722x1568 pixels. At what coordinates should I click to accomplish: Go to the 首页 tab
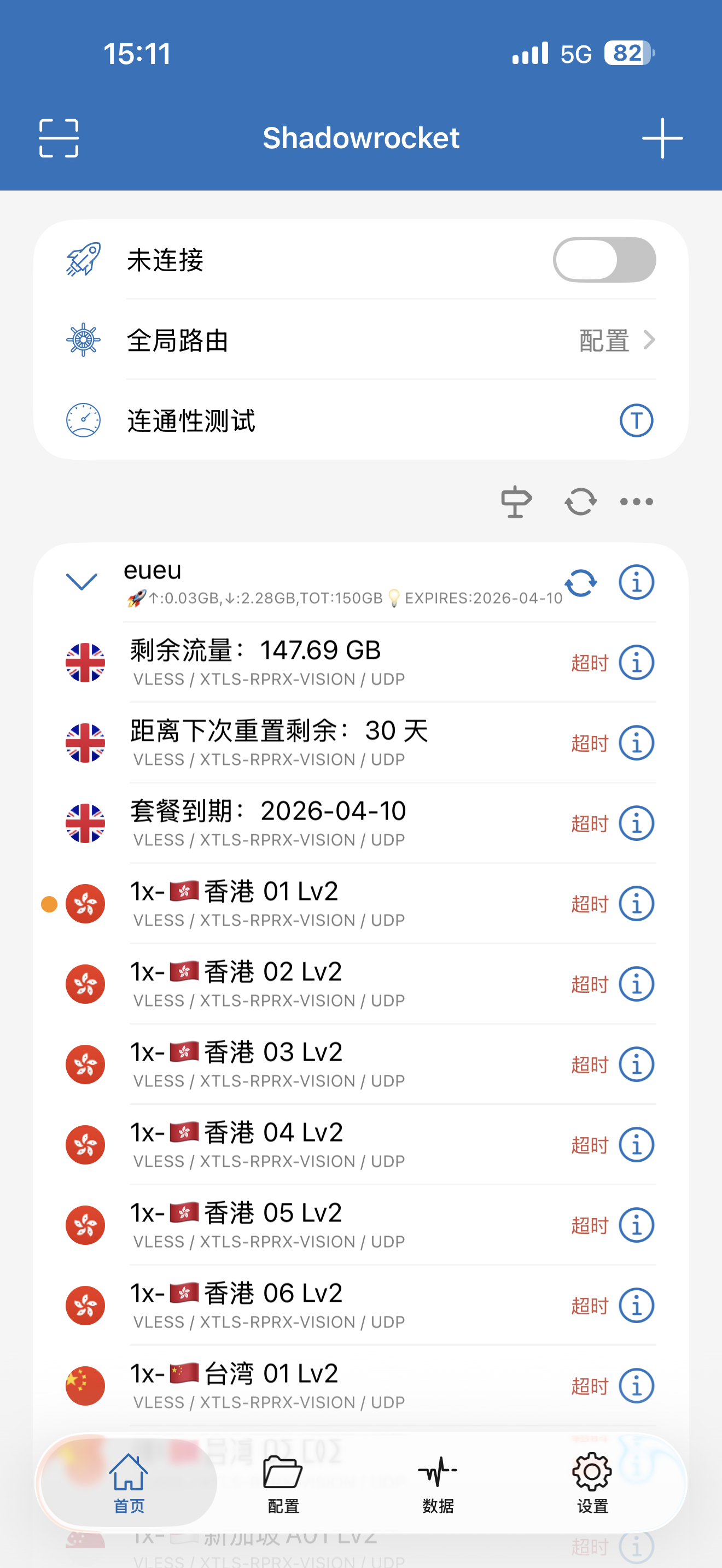click(129, 1483)
